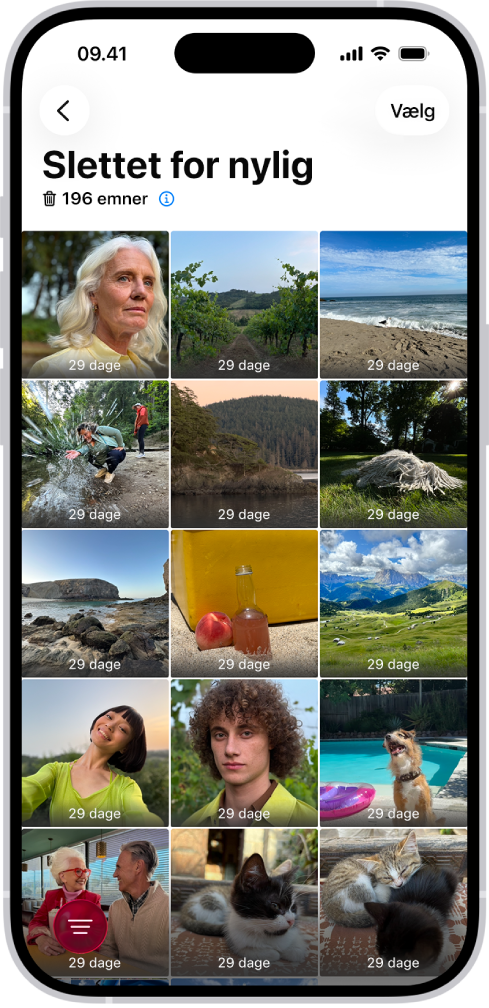View the woman in green blouse selfie
The image size is (489, 1008).
click(x=95, y=753)
